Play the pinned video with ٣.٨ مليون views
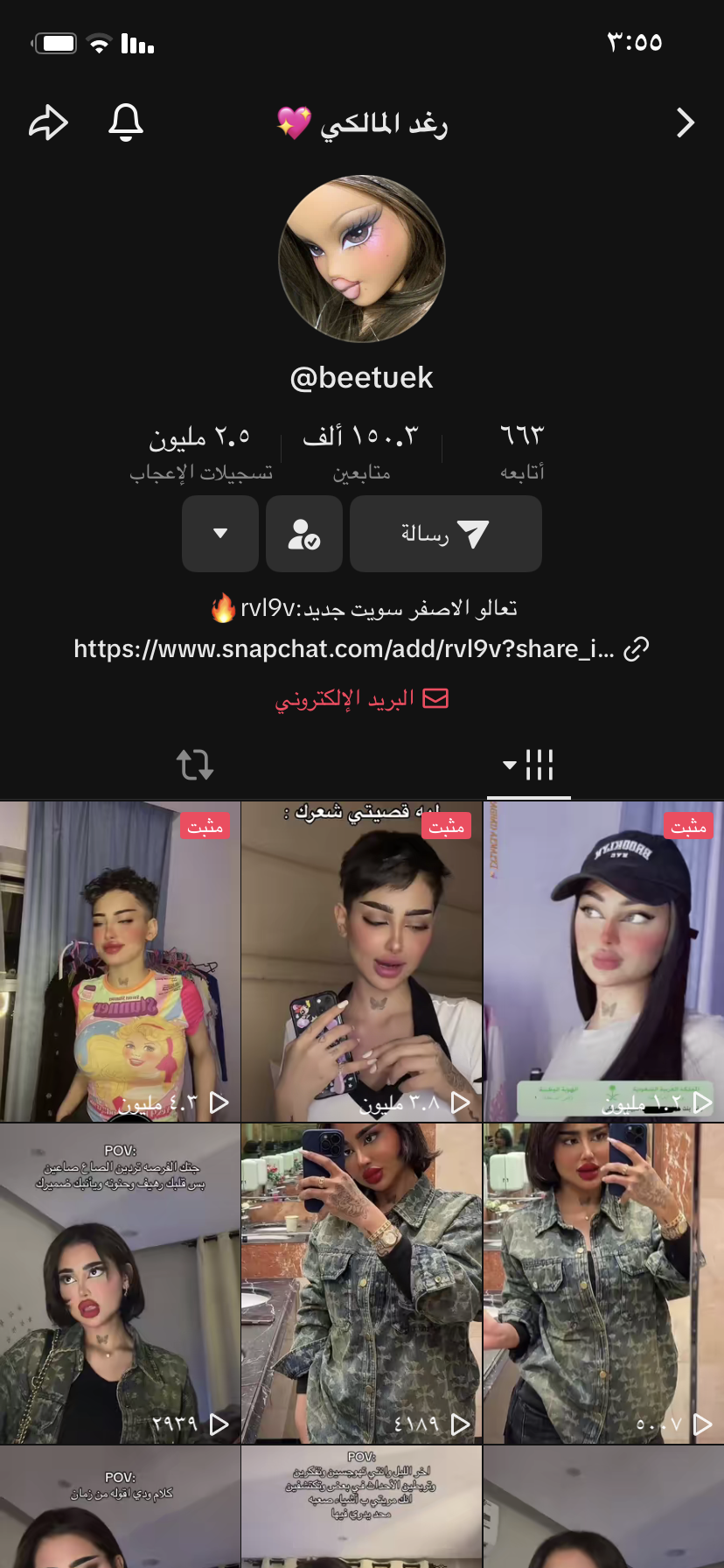 click(x=361, y=962)
